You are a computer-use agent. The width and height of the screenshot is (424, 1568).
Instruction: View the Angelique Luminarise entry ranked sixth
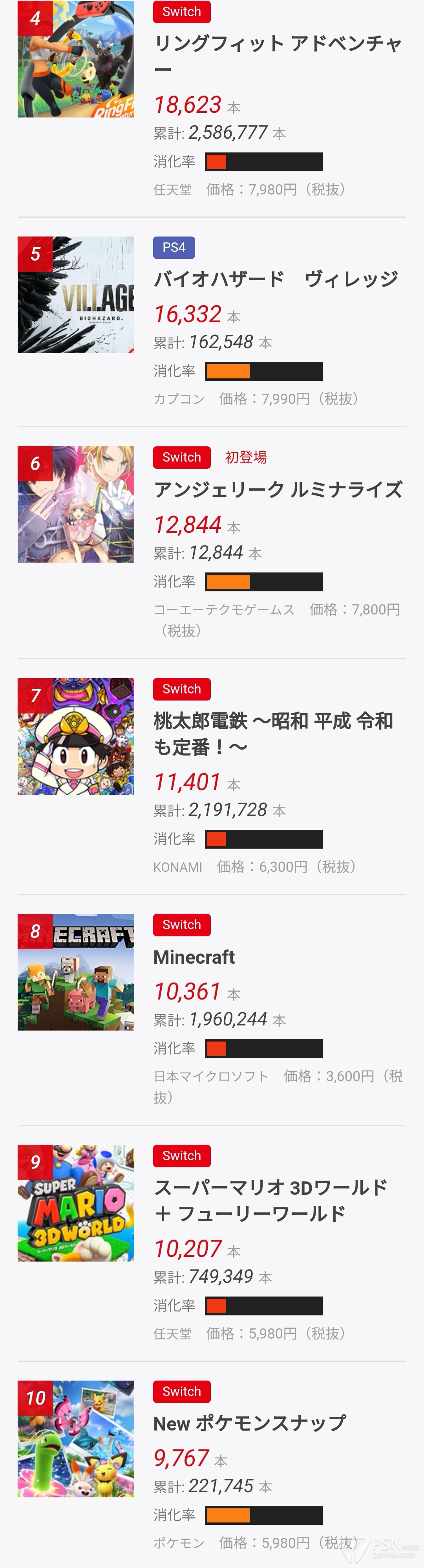[x=278, y=490]
